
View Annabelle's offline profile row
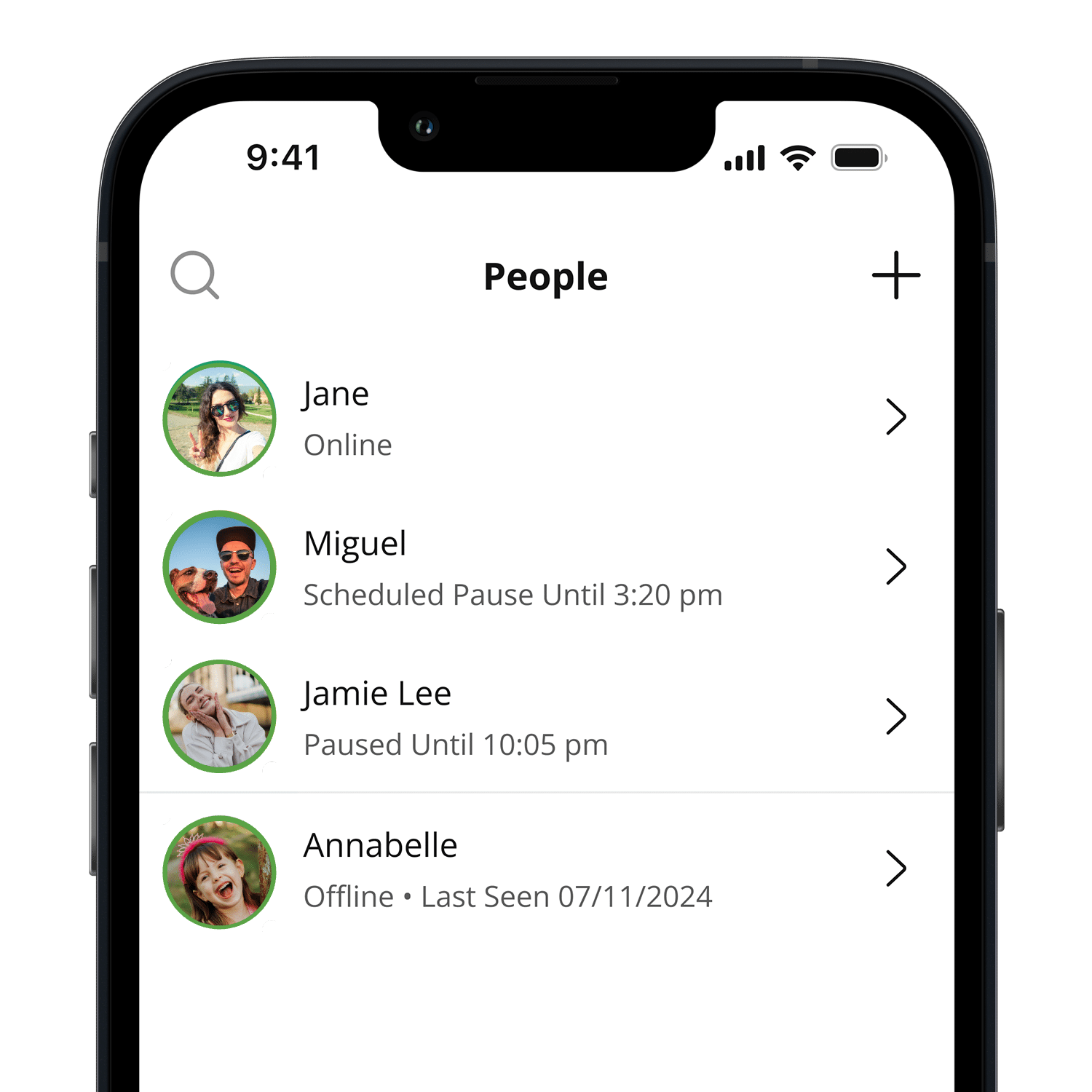click(546, 871)
